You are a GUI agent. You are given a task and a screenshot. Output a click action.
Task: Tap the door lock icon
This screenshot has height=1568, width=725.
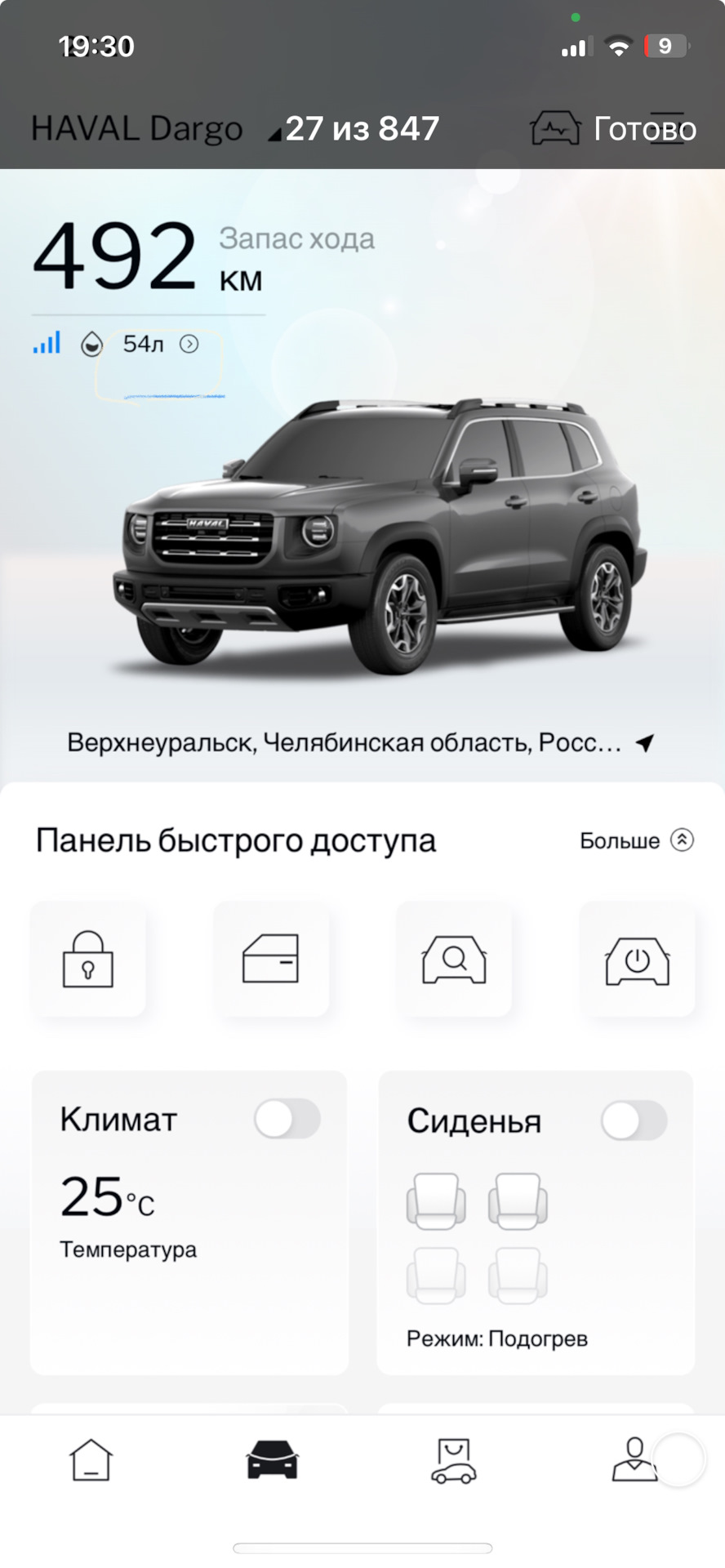point(88,959)
